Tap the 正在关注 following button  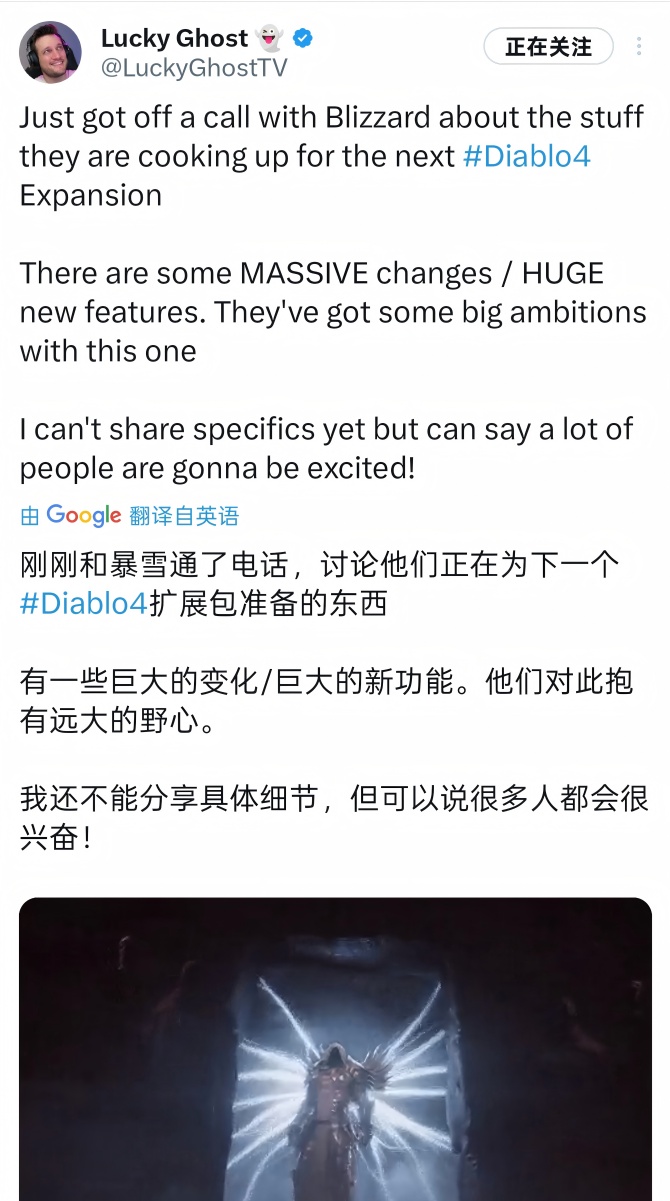coord(547,47)
